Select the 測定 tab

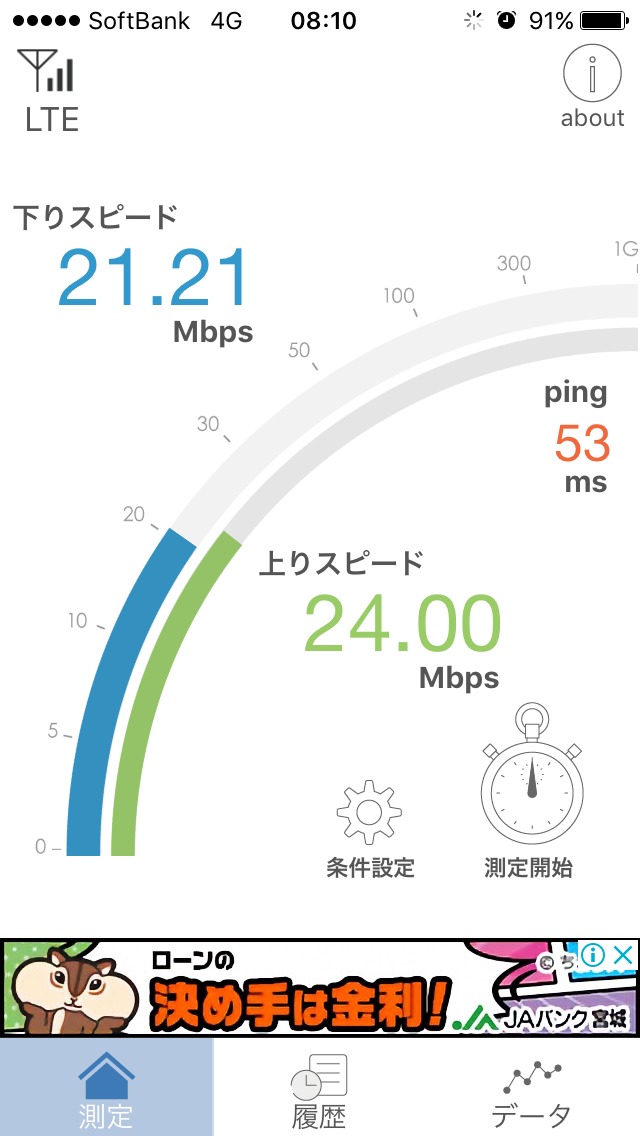point(106,1088)
